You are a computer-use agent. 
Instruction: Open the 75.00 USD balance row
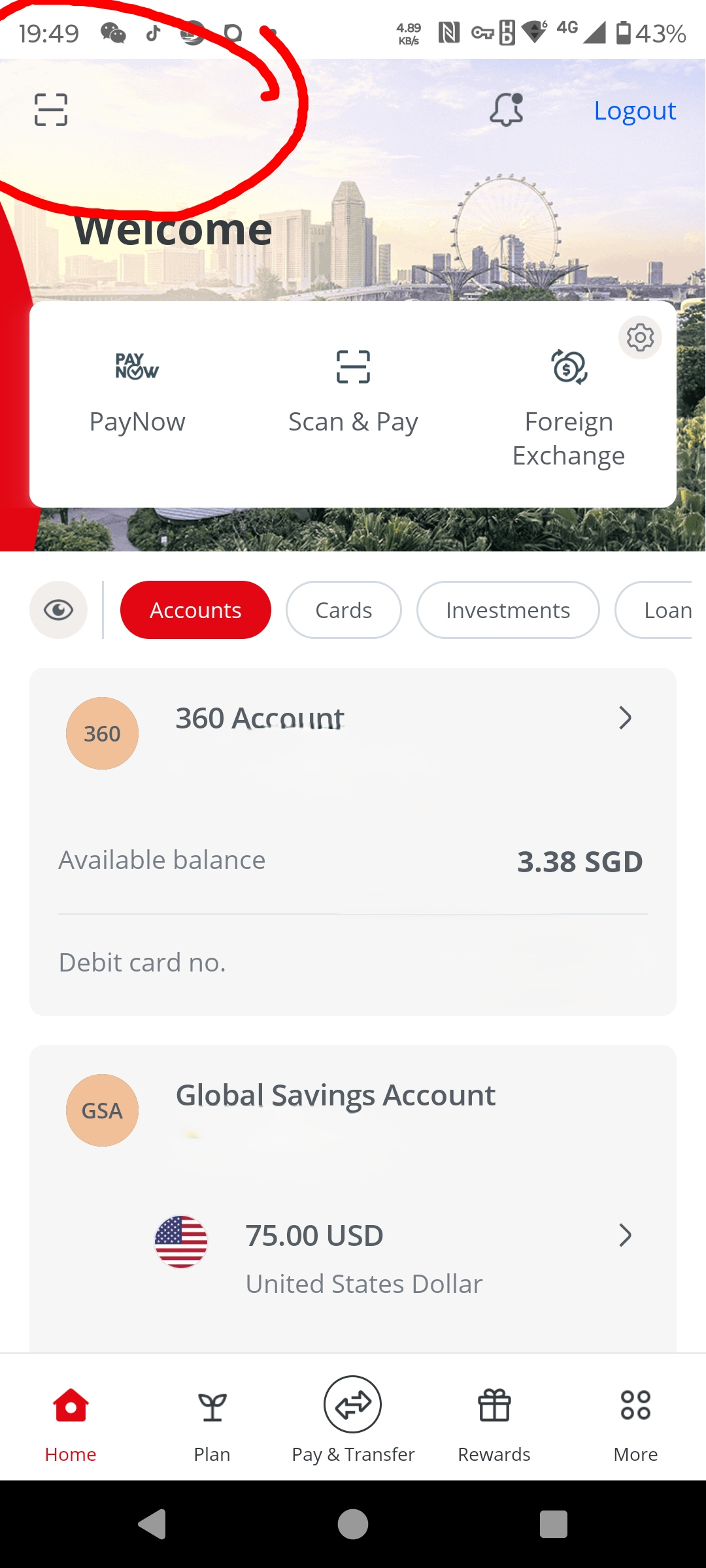(x=624, y=1235)
